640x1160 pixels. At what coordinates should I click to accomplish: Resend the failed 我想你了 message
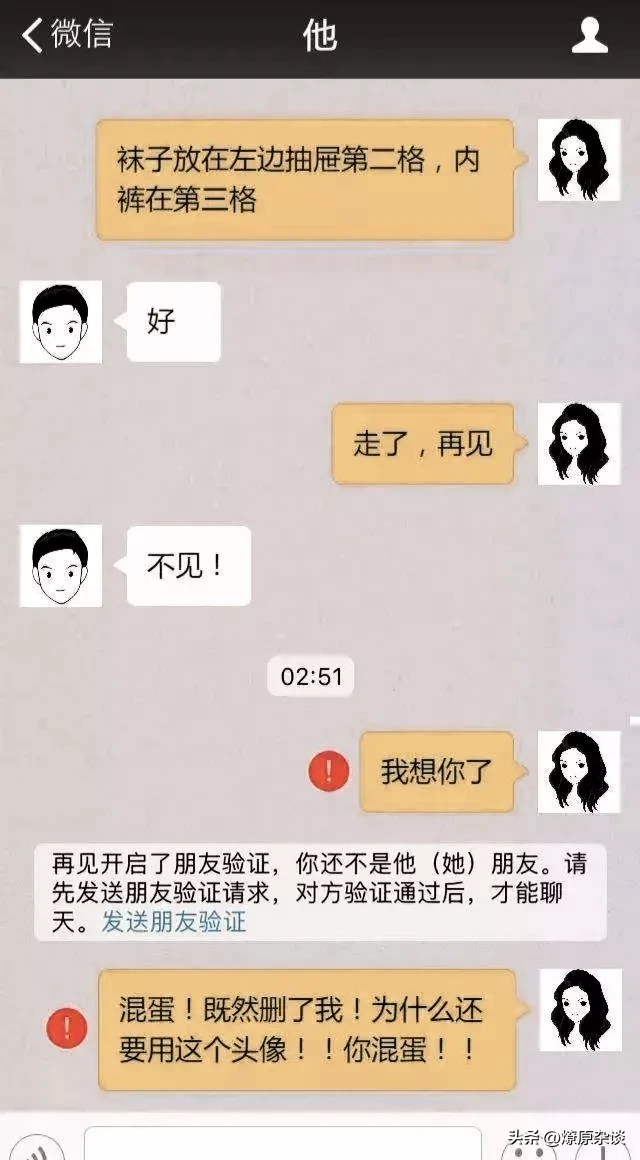[x=329, y=771]
